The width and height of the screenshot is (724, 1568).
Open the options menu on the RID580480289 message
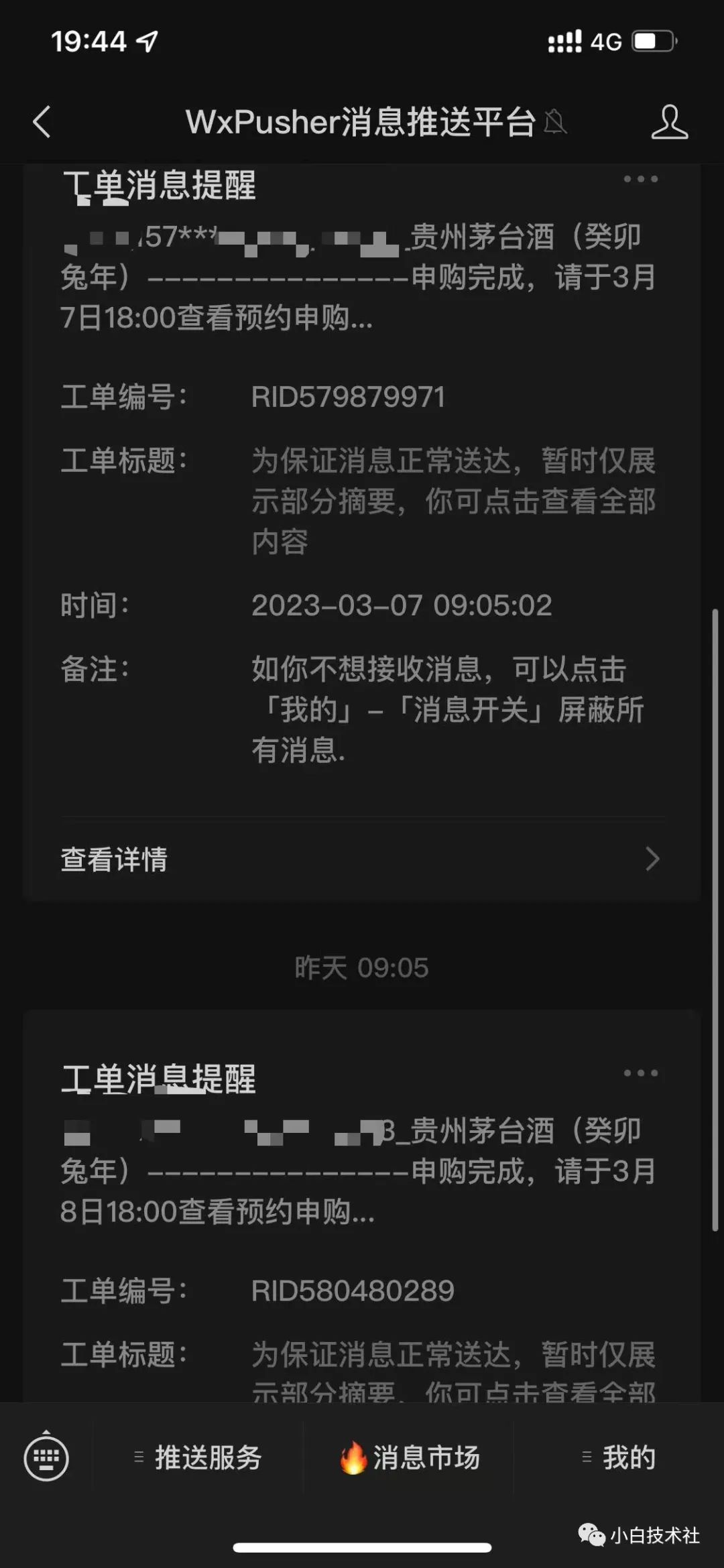[x=640, y=1073]
